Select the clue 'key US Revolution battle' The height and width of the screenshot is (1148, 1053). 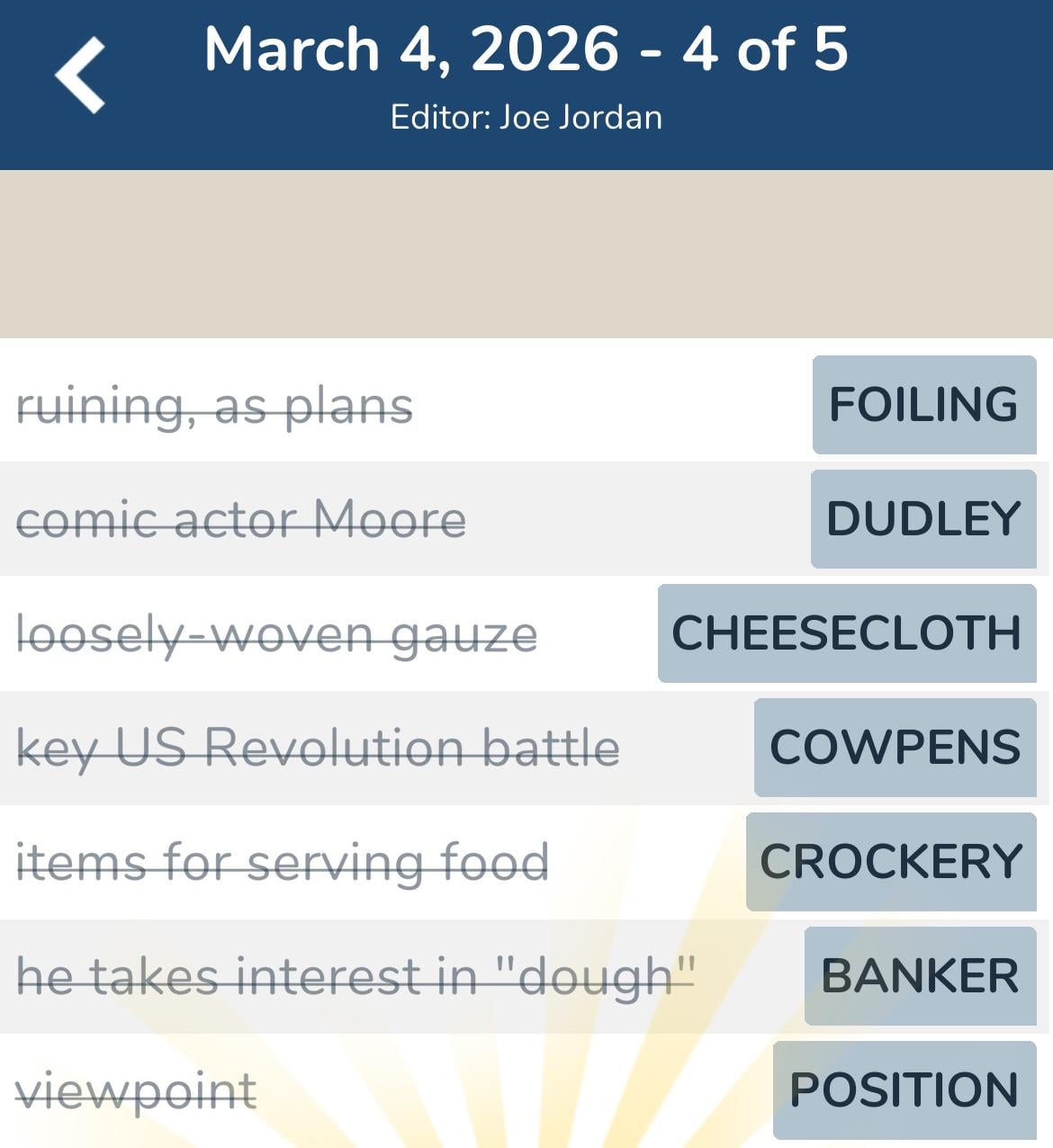tap(318, 747)
